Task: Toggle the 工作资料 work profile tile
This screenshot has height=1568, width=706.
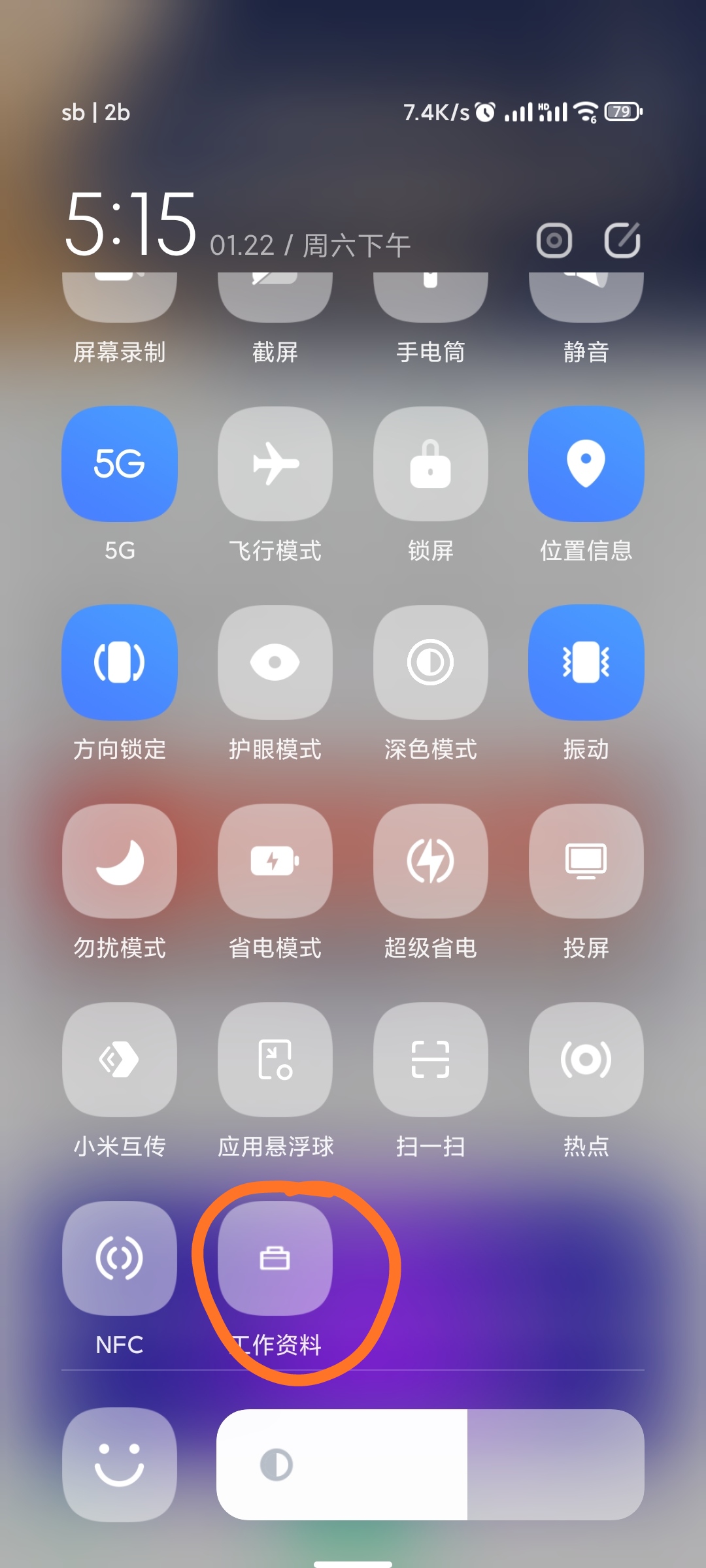Action: [x=275, y=1258]
